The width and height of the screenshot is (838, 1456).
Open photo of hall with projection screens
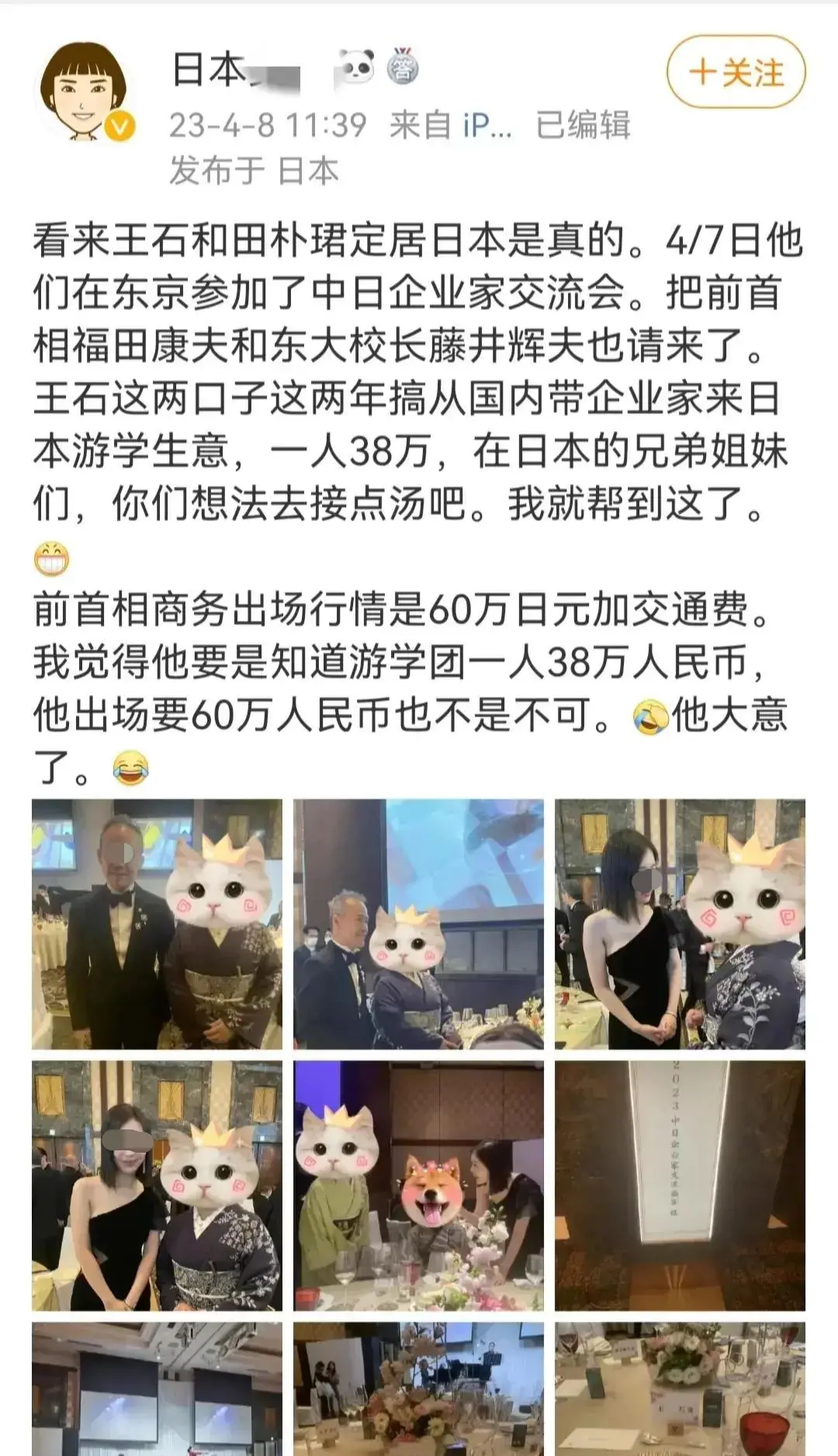pos(157,1389)
